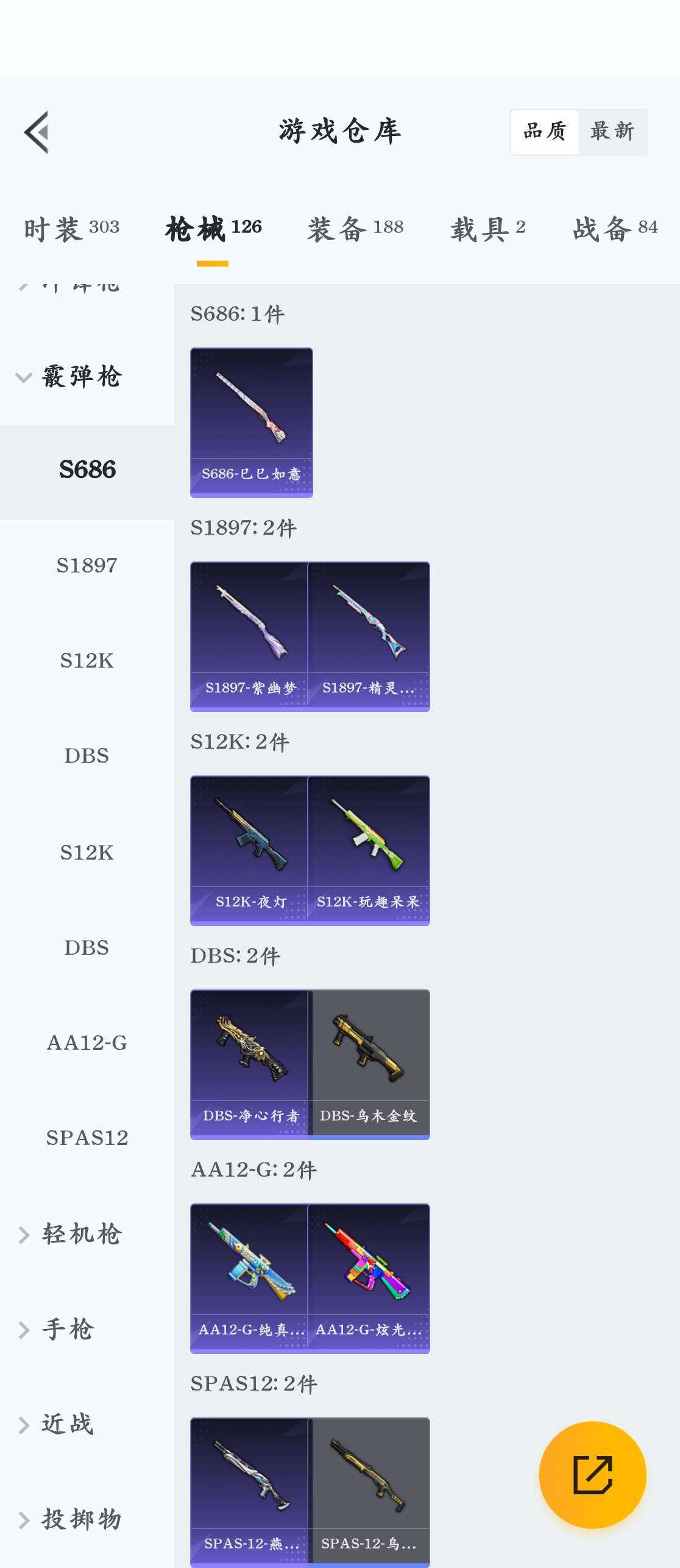The height and width of the screenshot is (1568, 680).
Task: Tap the orange share floating button
Action: (592, 1474)
